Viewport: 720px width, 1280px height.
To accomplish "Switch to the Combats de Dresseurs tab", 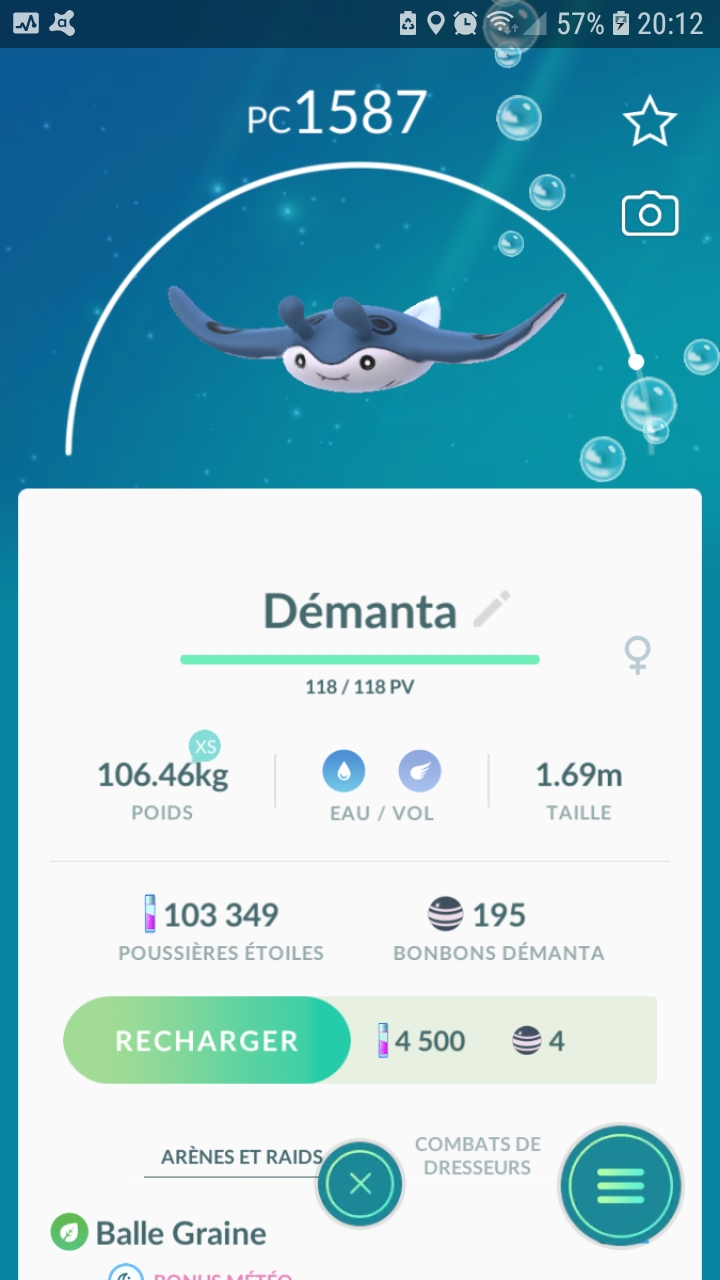I will point(478,1156).
